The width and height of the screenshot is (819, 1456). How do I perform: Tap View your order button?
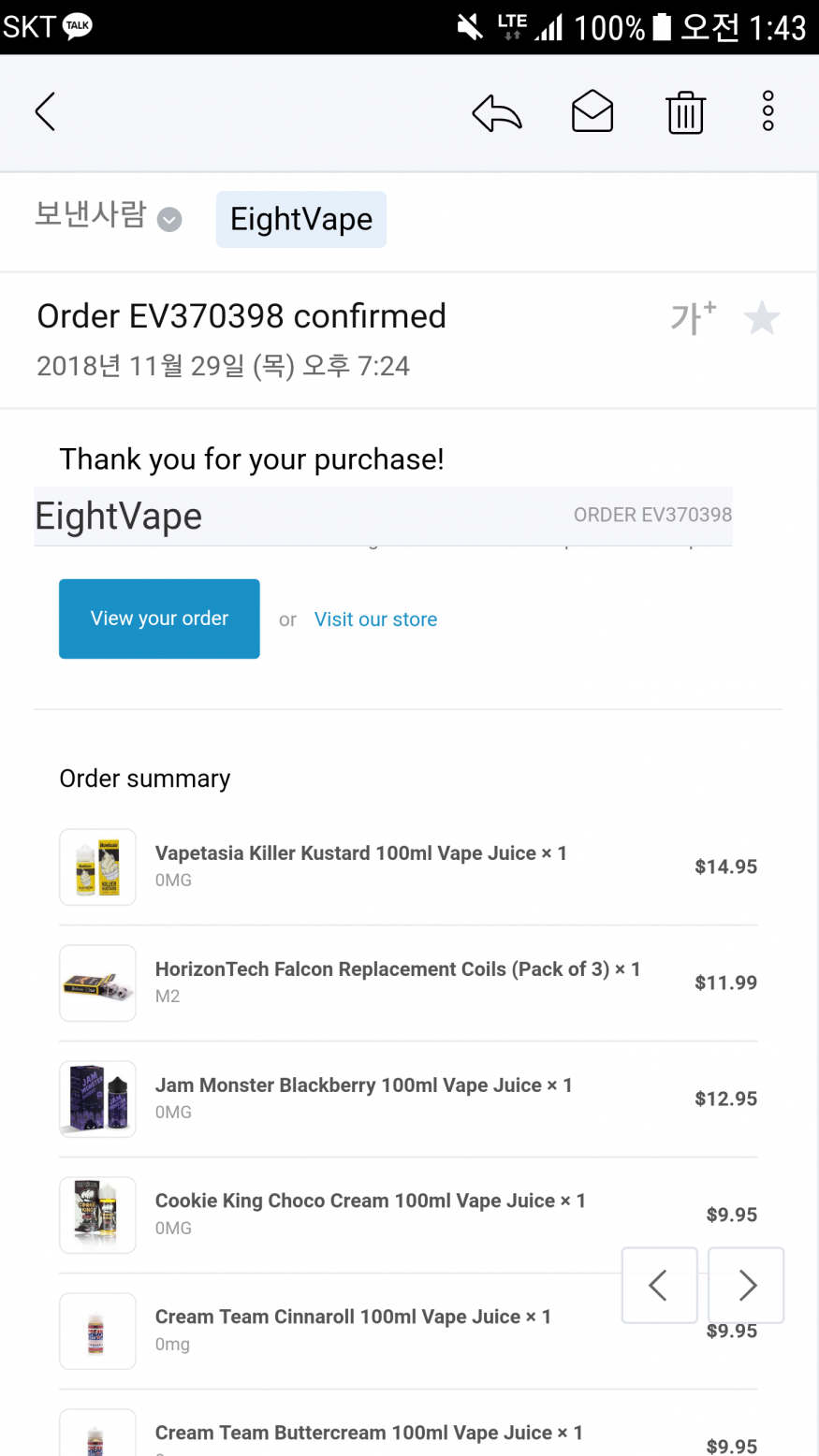tap(159, 619)
